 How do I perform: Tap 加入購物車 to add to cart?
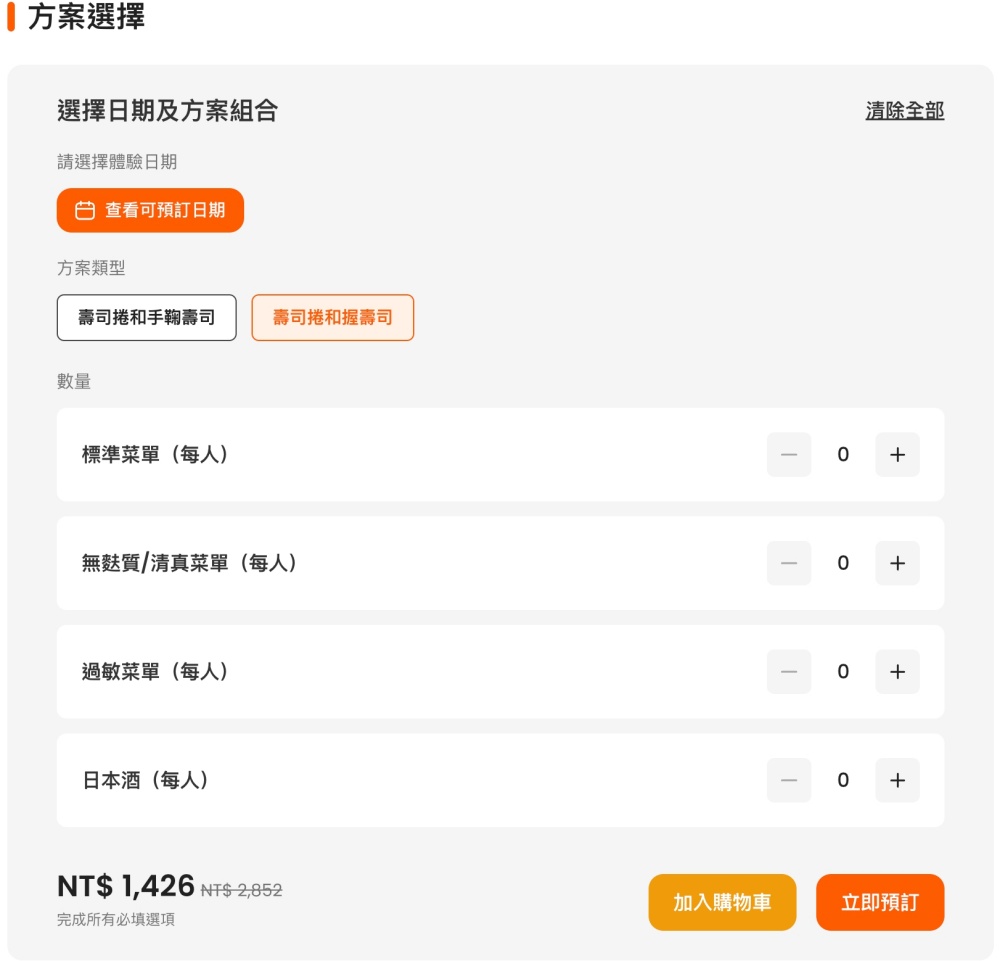tap(722, 902)
